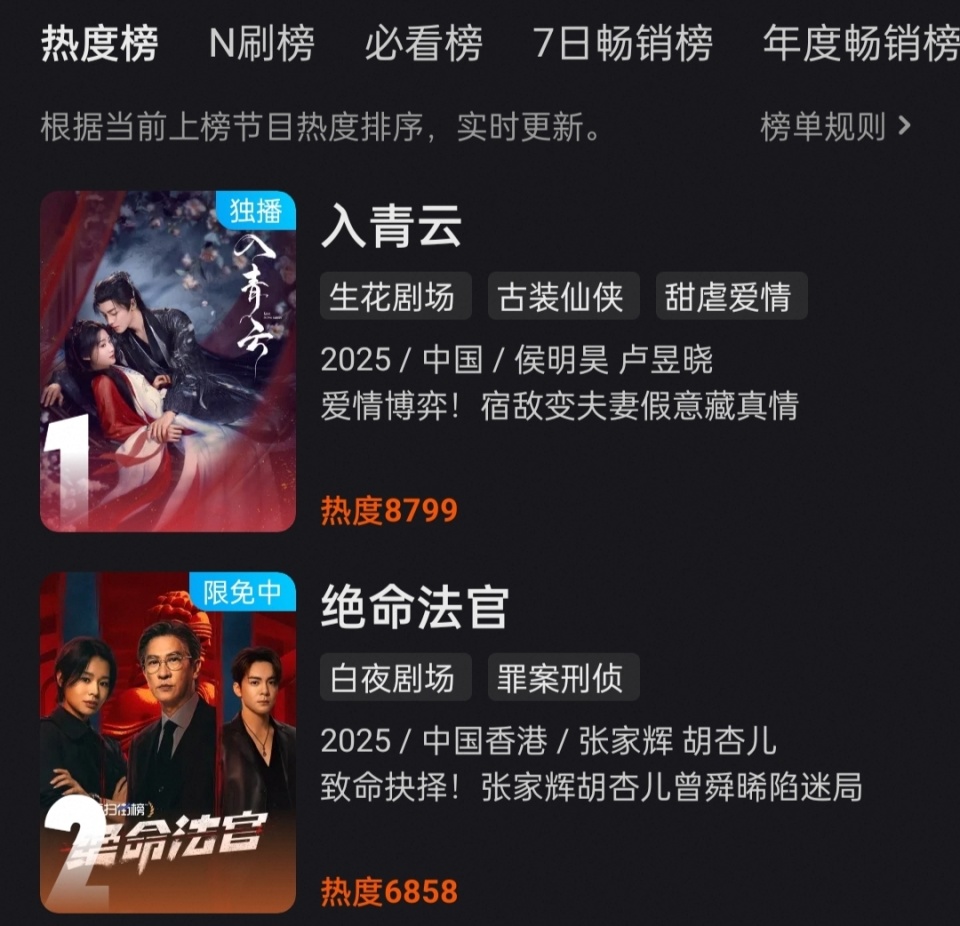Open the 榜单规则 link
Image resolution: width=960 pixels, height=926 pixels.
(835, 127)
